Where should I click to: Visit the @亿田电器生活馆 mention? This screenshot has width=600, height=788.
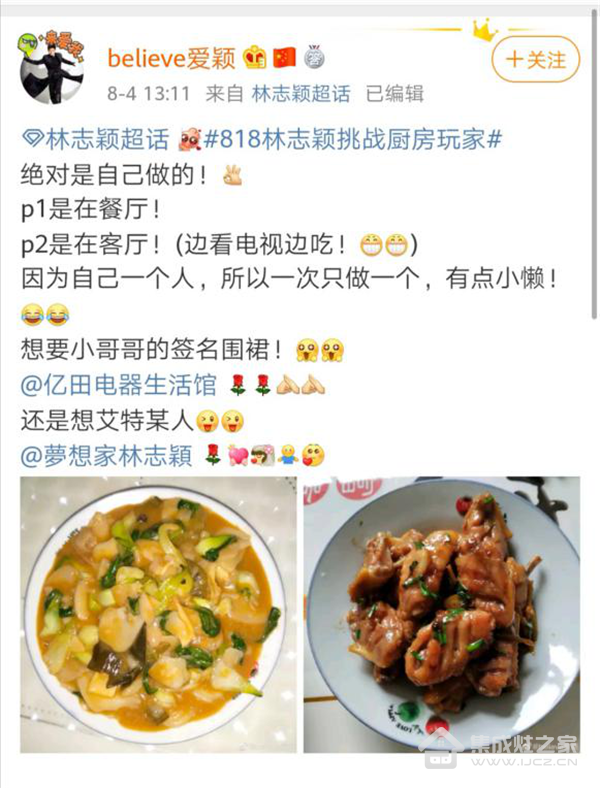[119, 385]
